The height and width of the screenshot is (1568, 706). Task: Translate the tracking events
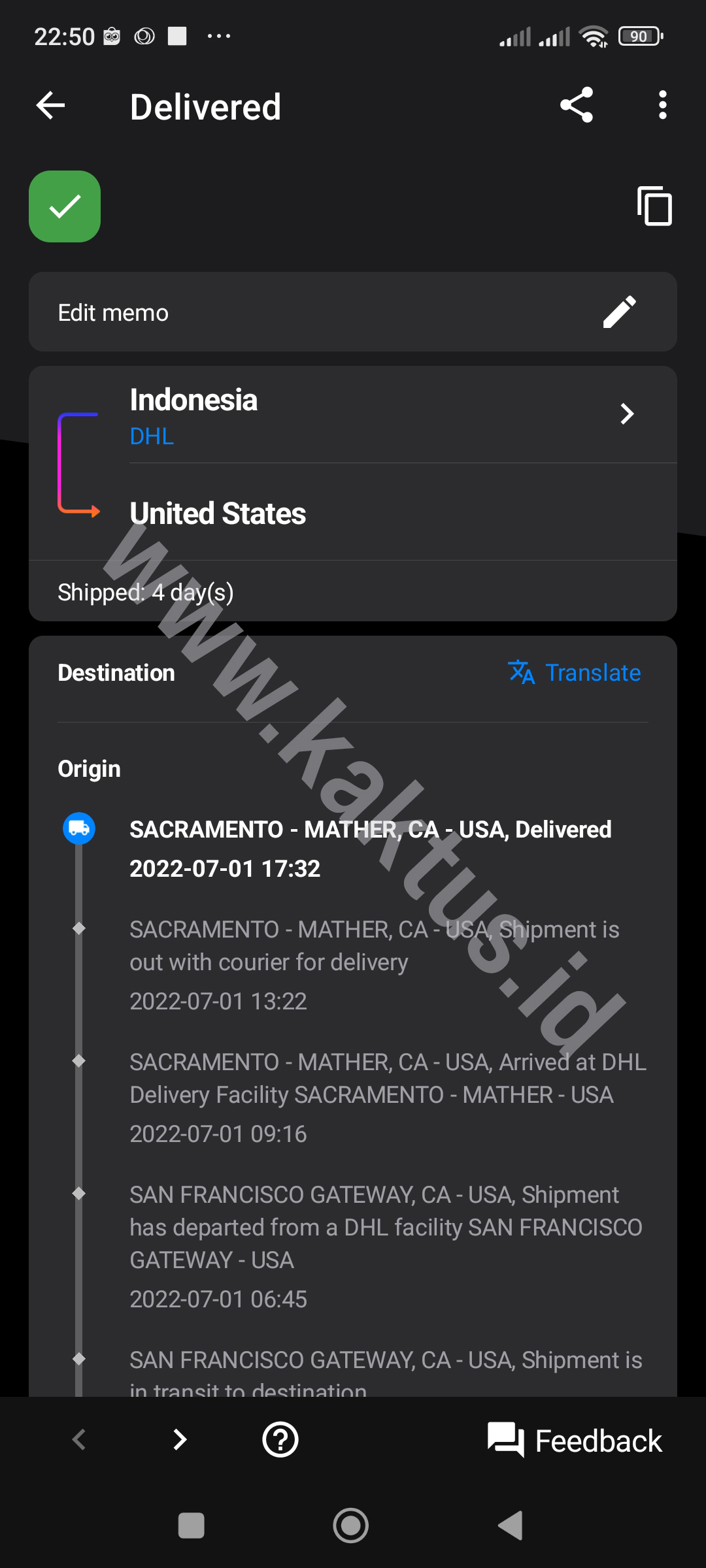pyautogui.click(x=575, y=672)
